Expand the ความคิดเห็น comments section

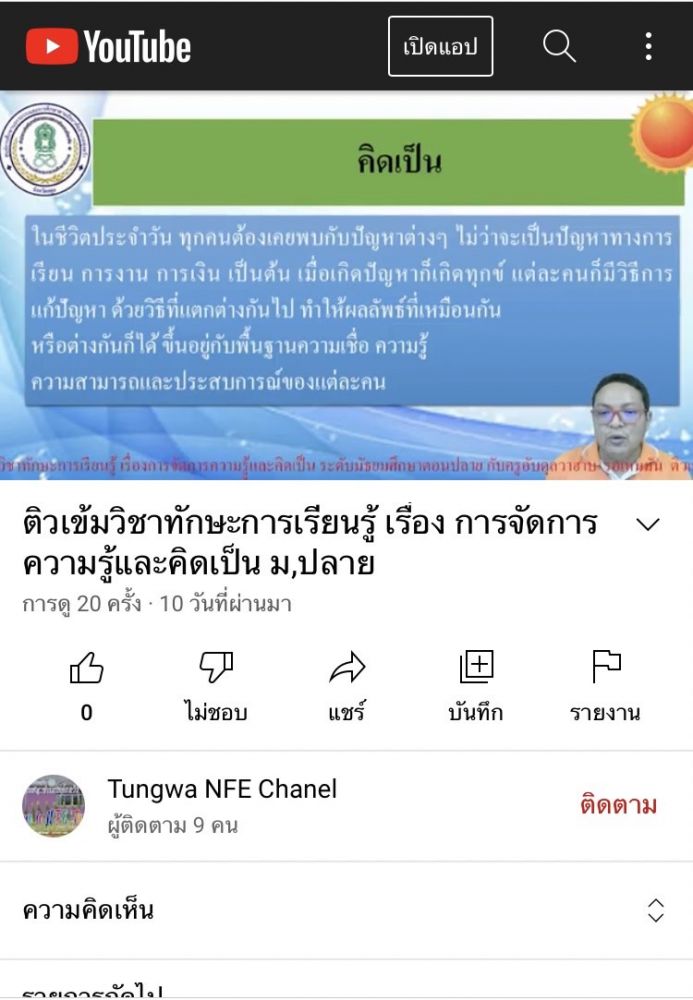click(346, 910)
